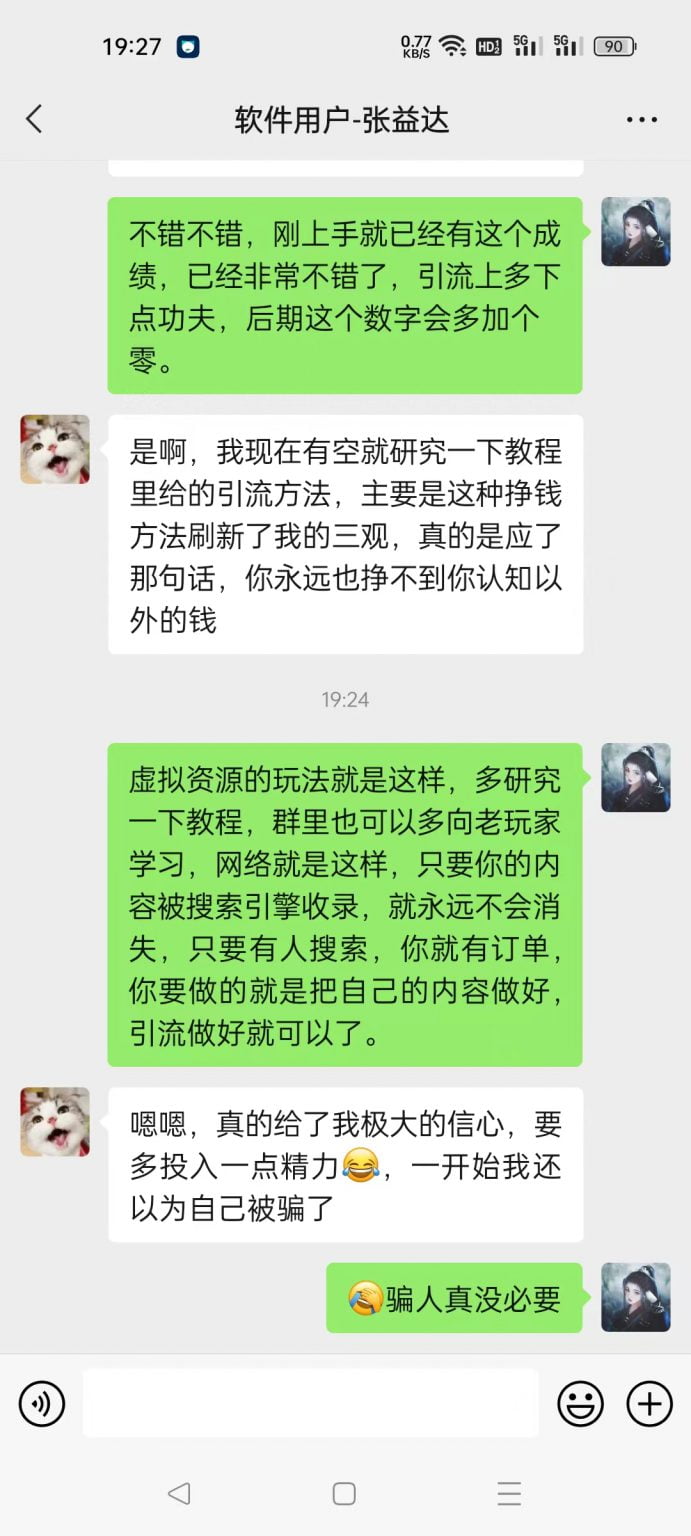This screenshot has width=691, height=1536.
Task: Open the three-dot chat options menu
Action: pos(642,120)
